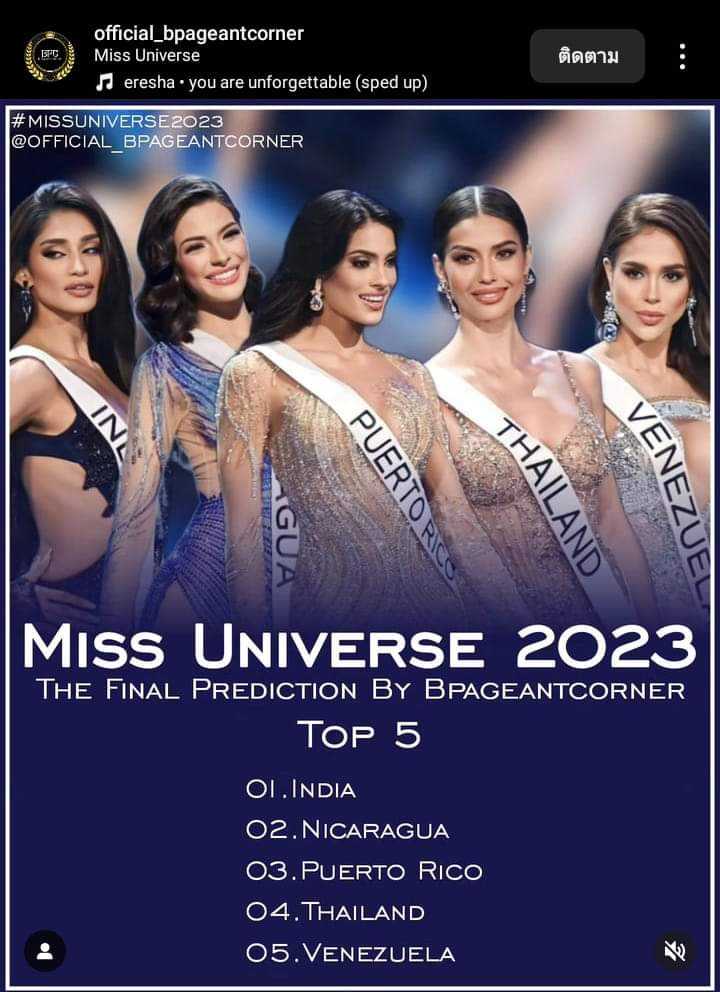Open the official_bpageantcorner username link
The width and height of the screenshot is (720, 992).
pos(198,34)
